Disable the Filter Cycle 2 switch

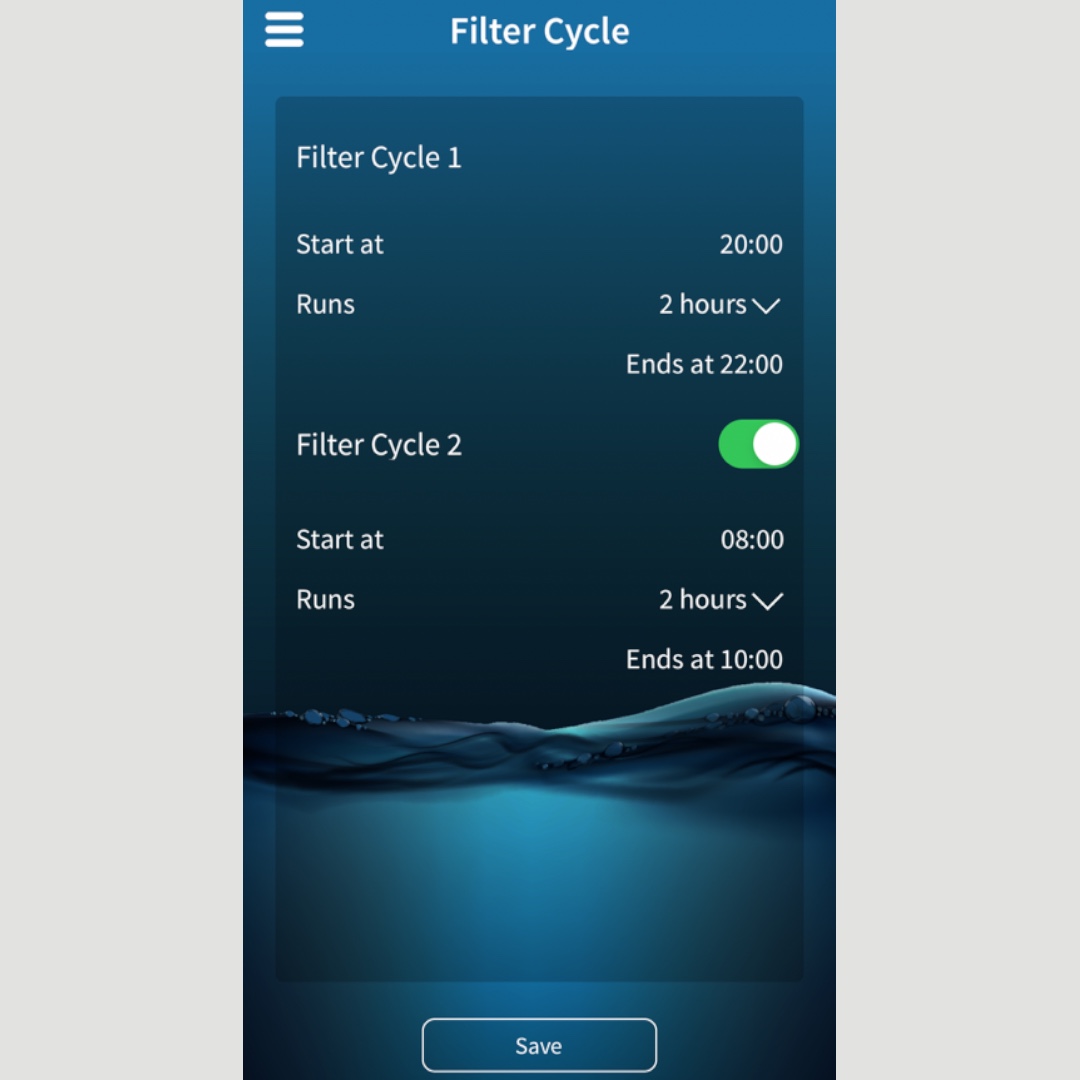(758, 444)
